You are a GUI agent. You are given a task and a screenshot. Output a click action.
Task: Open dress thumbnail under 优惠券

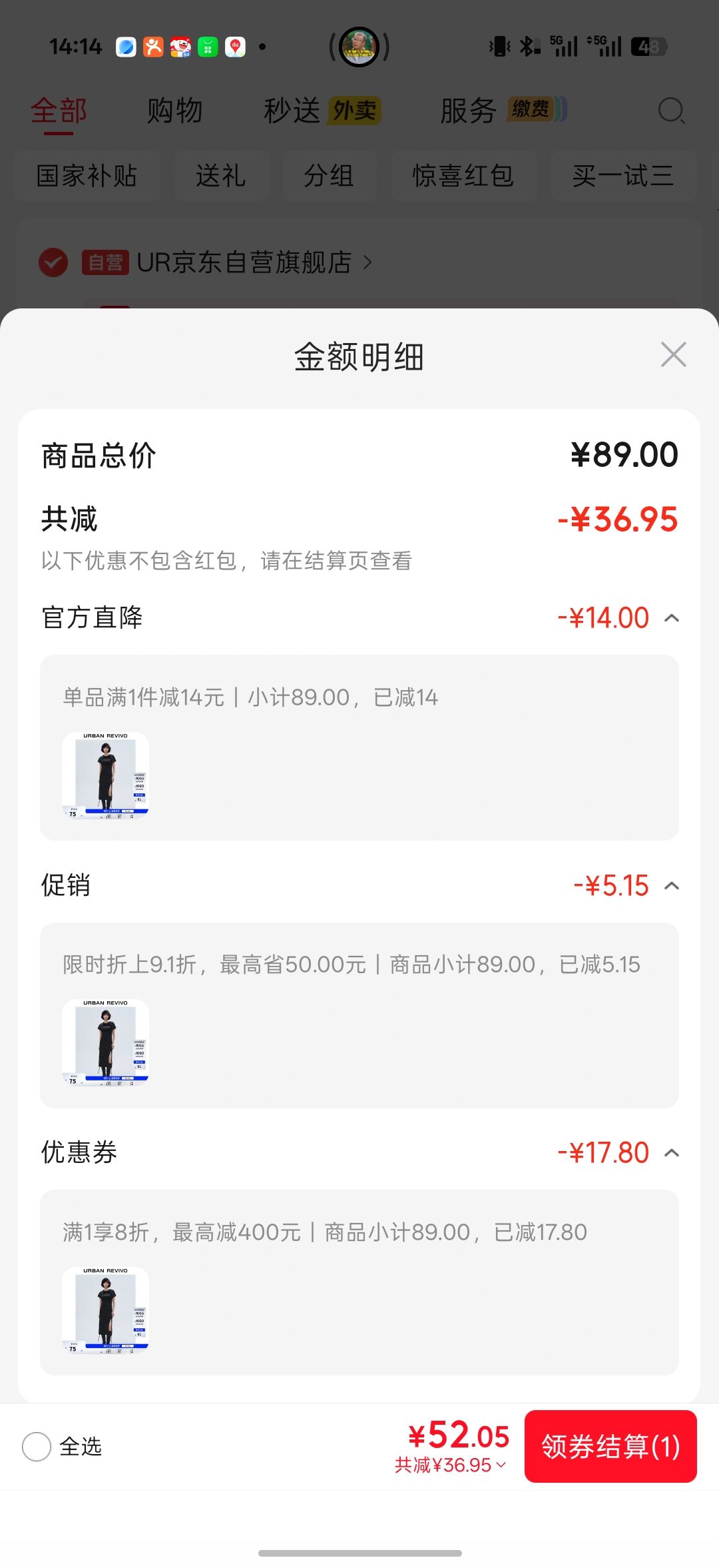(105, 1310)
